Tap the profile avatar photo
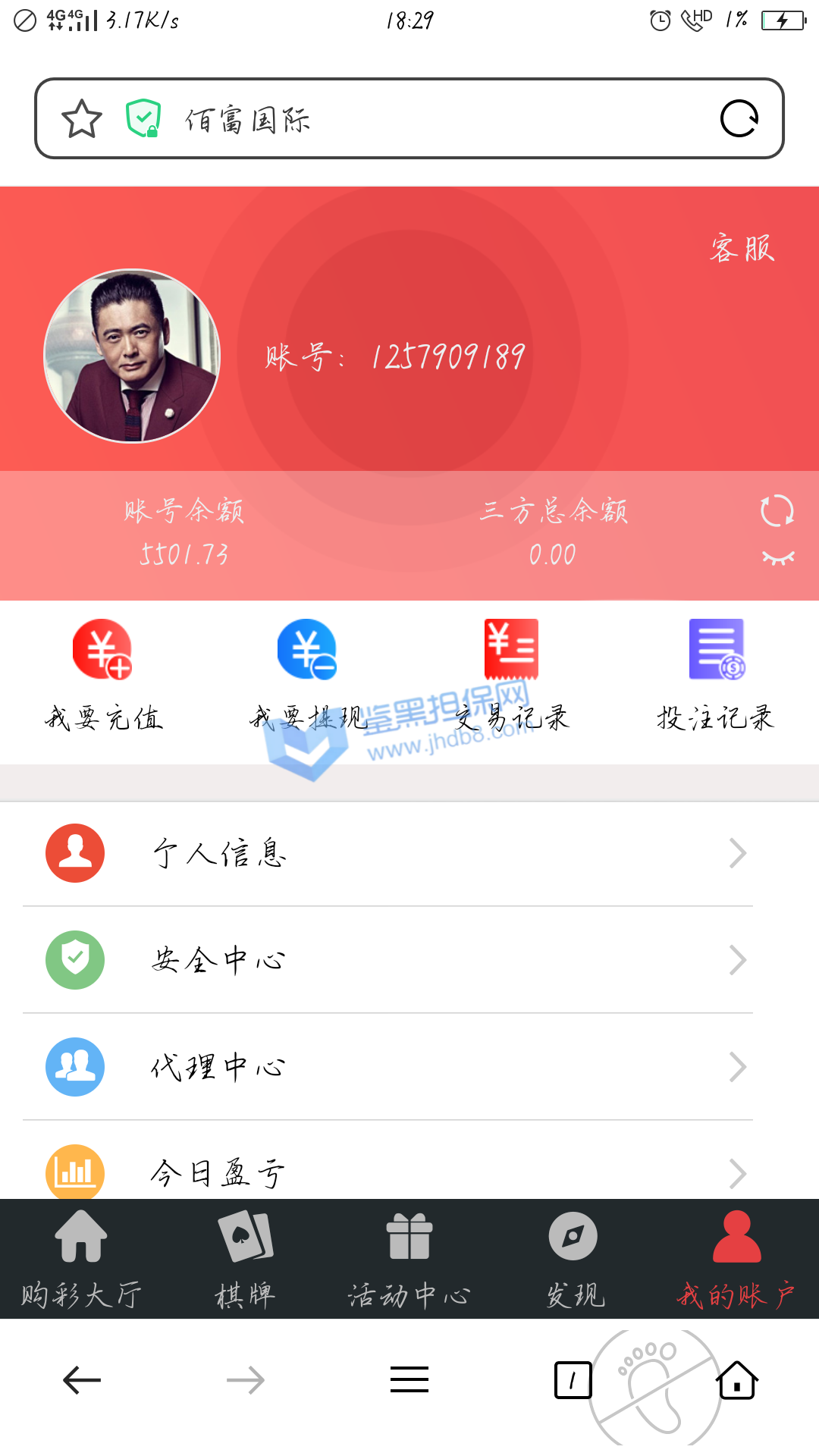 click(132, 356)
